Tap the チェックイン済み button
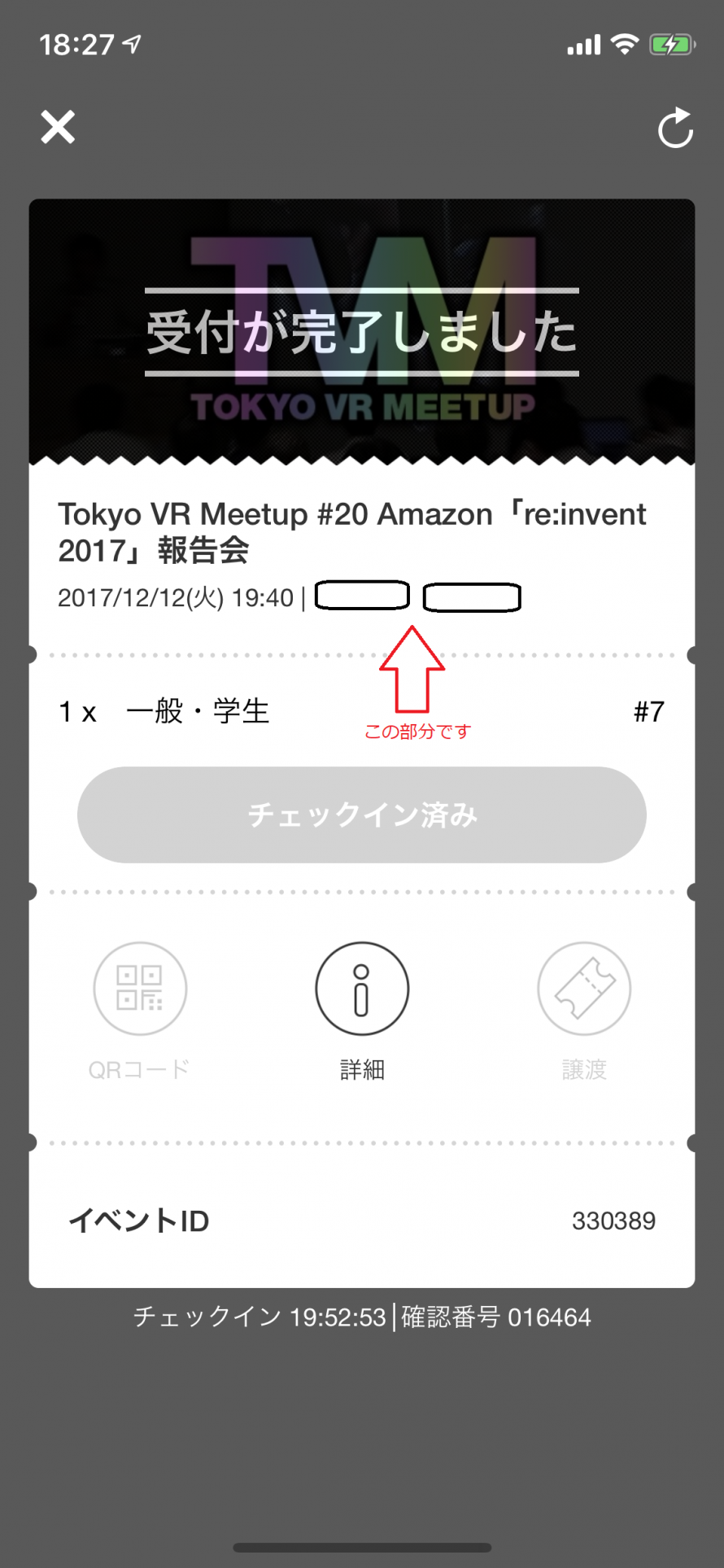This screenshot has width=724, height=1568. (x=362, y=815)
